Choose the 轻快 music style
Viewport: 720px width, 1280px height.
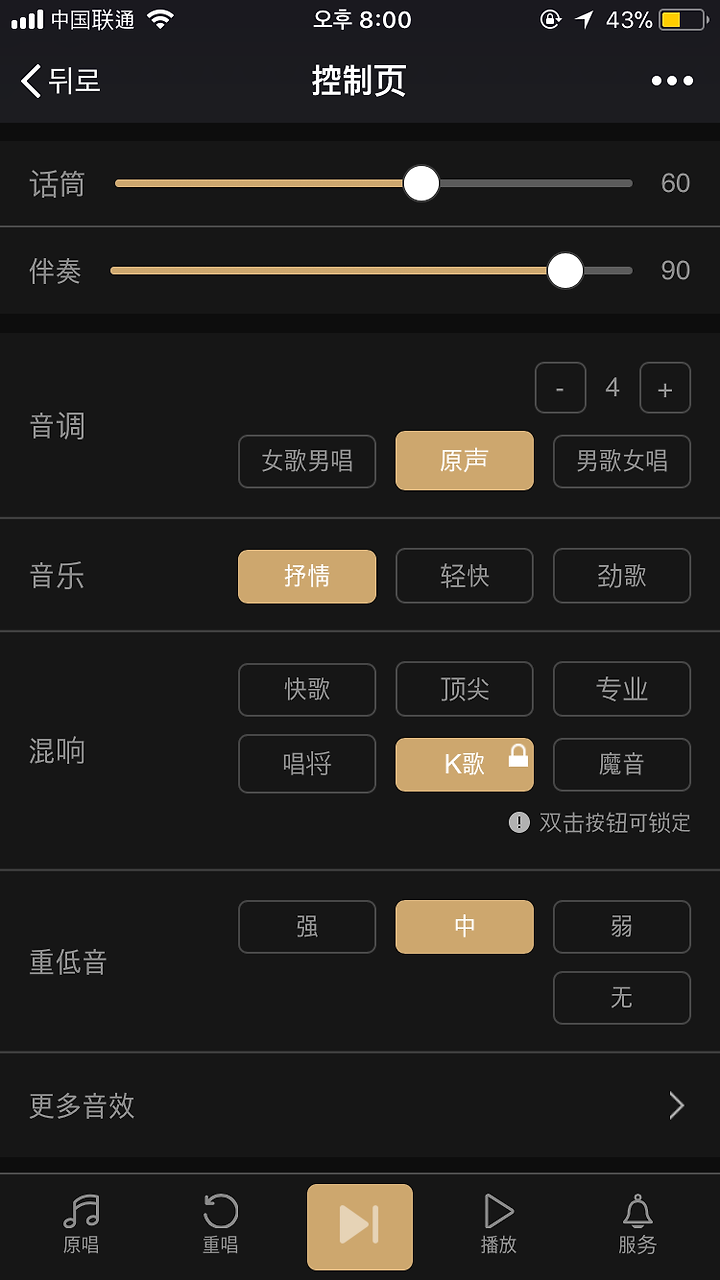[465, 576]
